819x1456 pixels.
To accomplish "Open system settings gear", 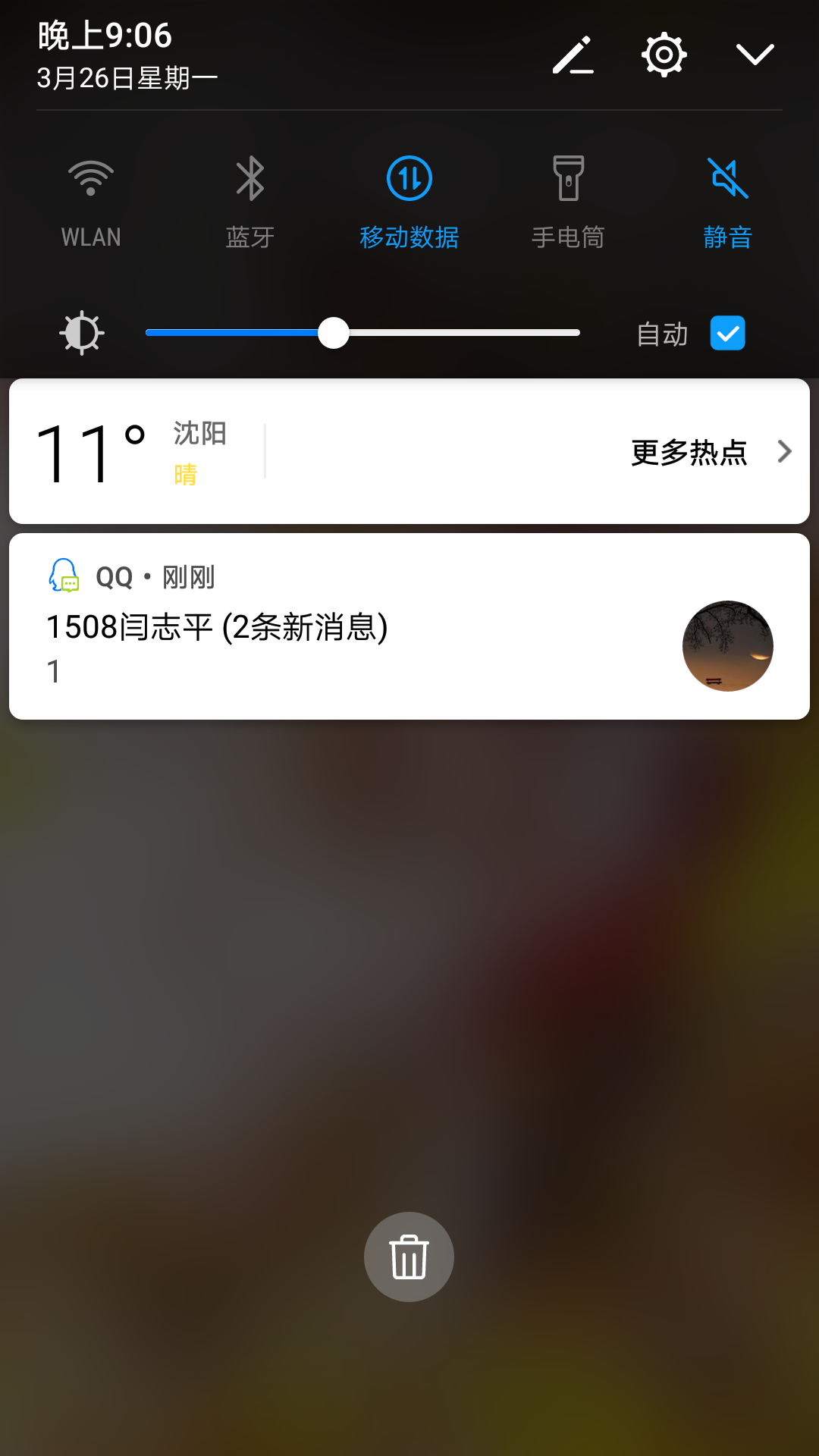I will coord(664,55).
